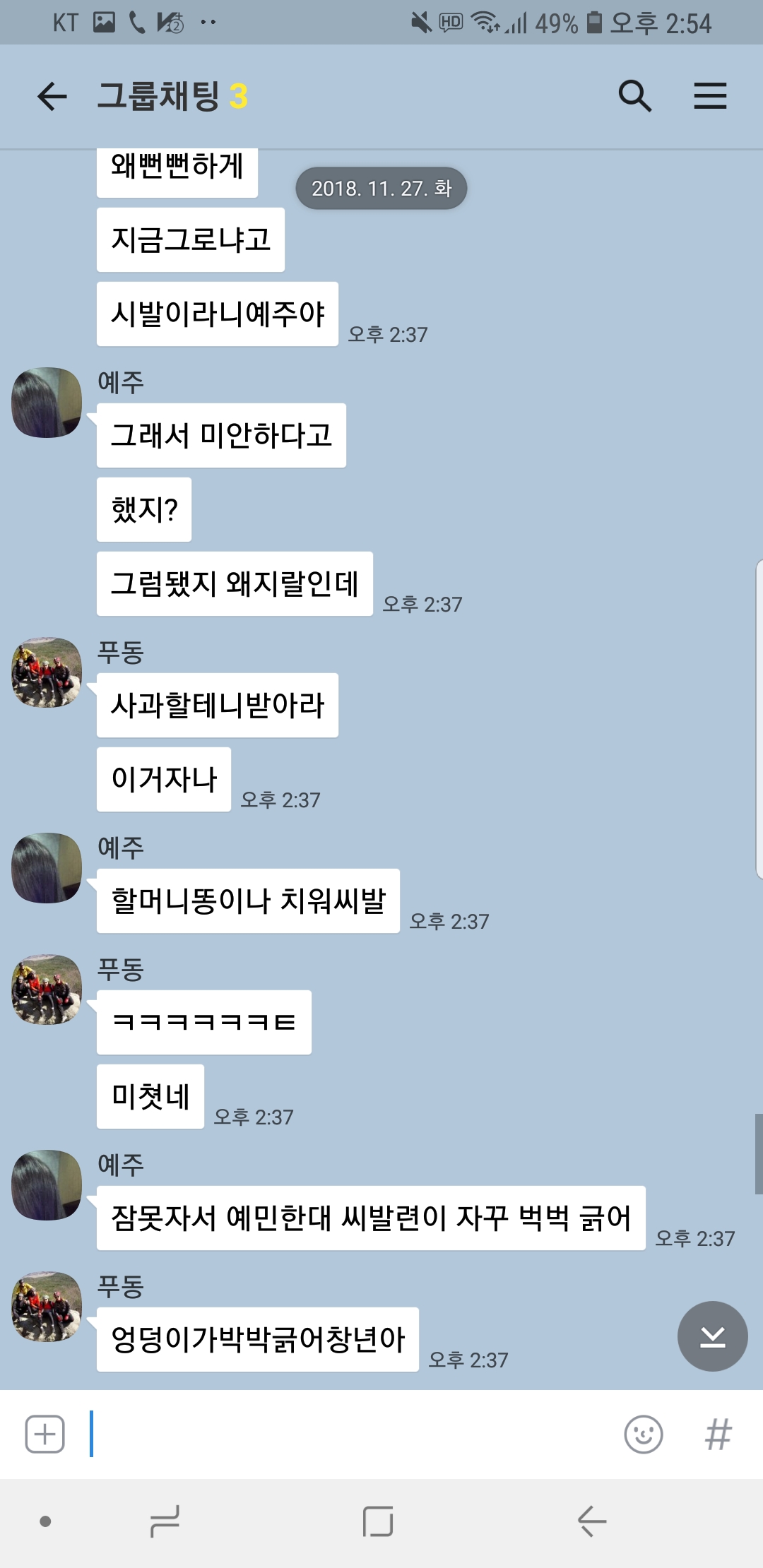Jump to the latest message
Image resolution: width=763 pixels, height=1568 pixels.
pyautogui.click(x=712, y=1336)
